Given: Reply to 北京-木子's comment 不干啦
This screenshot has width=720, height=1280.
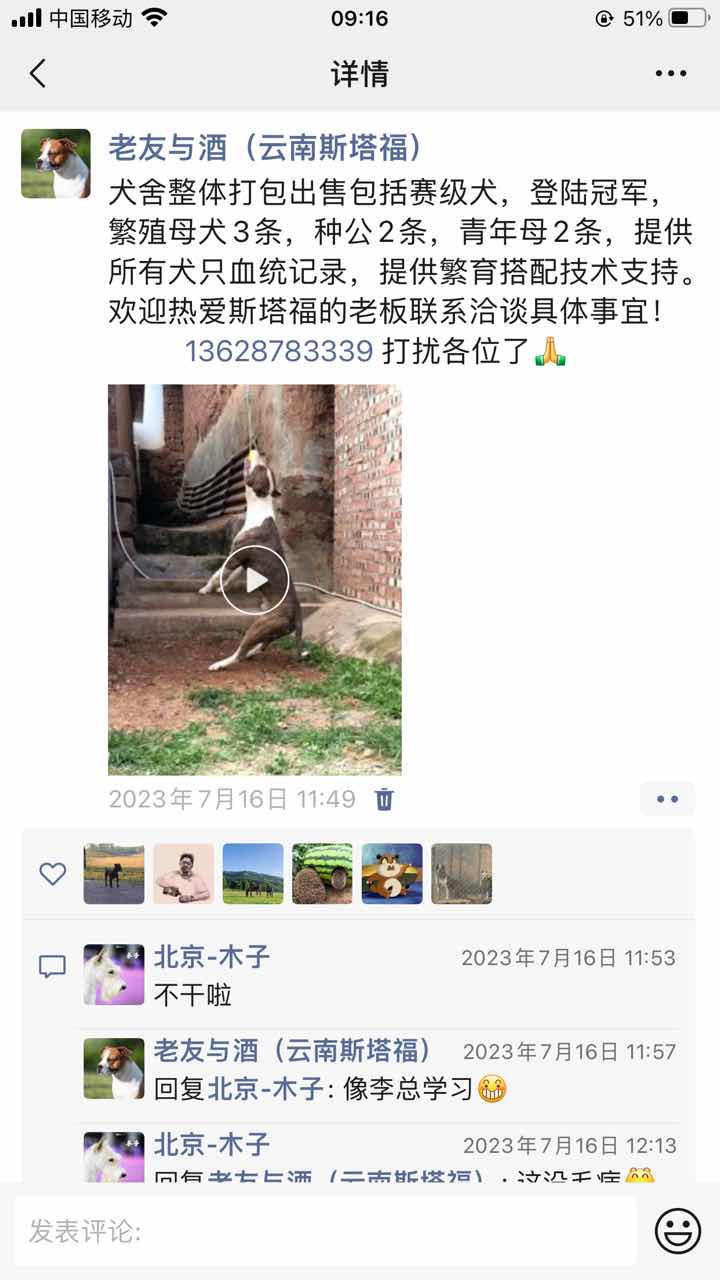Looking at the screenshot, I should tap(194, 995).
